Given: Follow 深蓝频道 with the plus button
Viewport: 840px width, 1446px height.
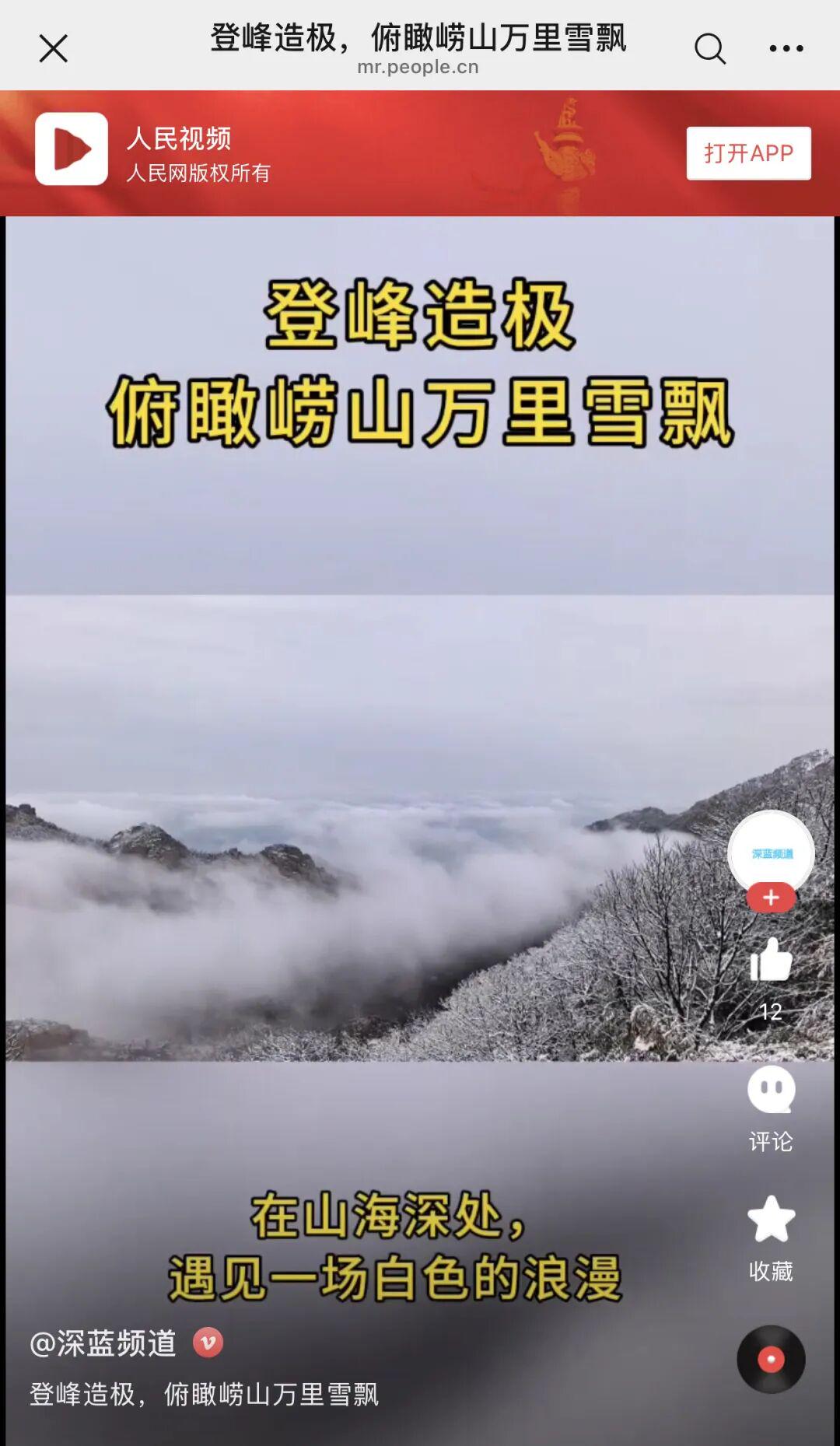Looking at the screenshot, I should click(x=771, y=898).
